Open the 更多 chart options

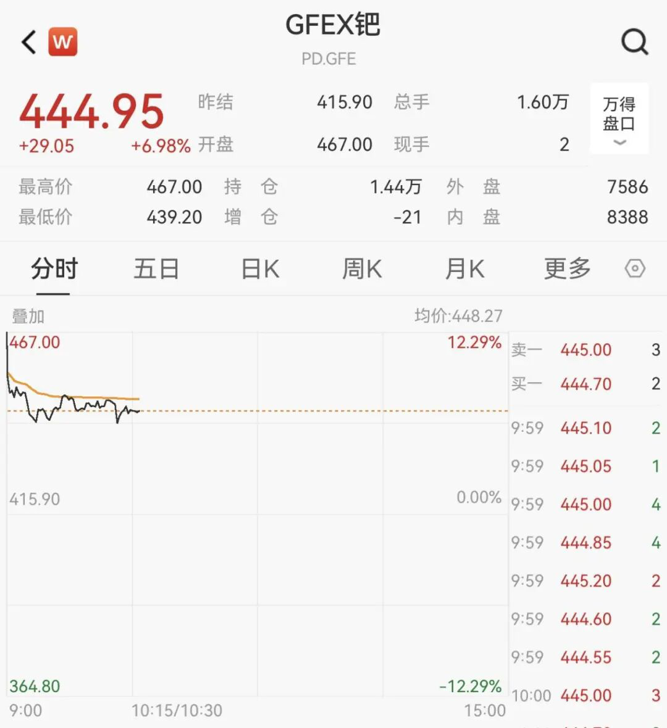click(567, 268)
